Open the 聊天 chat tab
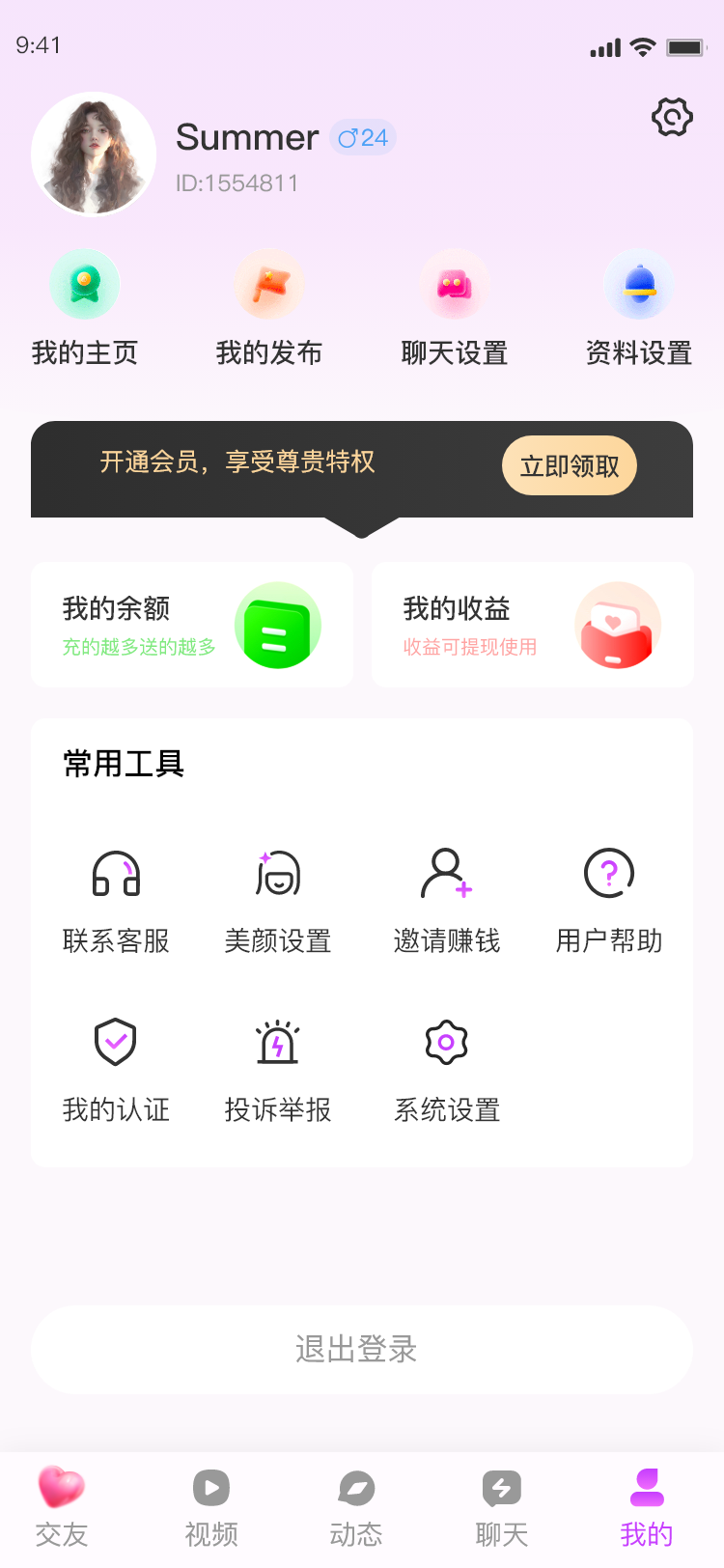Viewport: 724px width, 1568px height. click(x=501, y=1504)
